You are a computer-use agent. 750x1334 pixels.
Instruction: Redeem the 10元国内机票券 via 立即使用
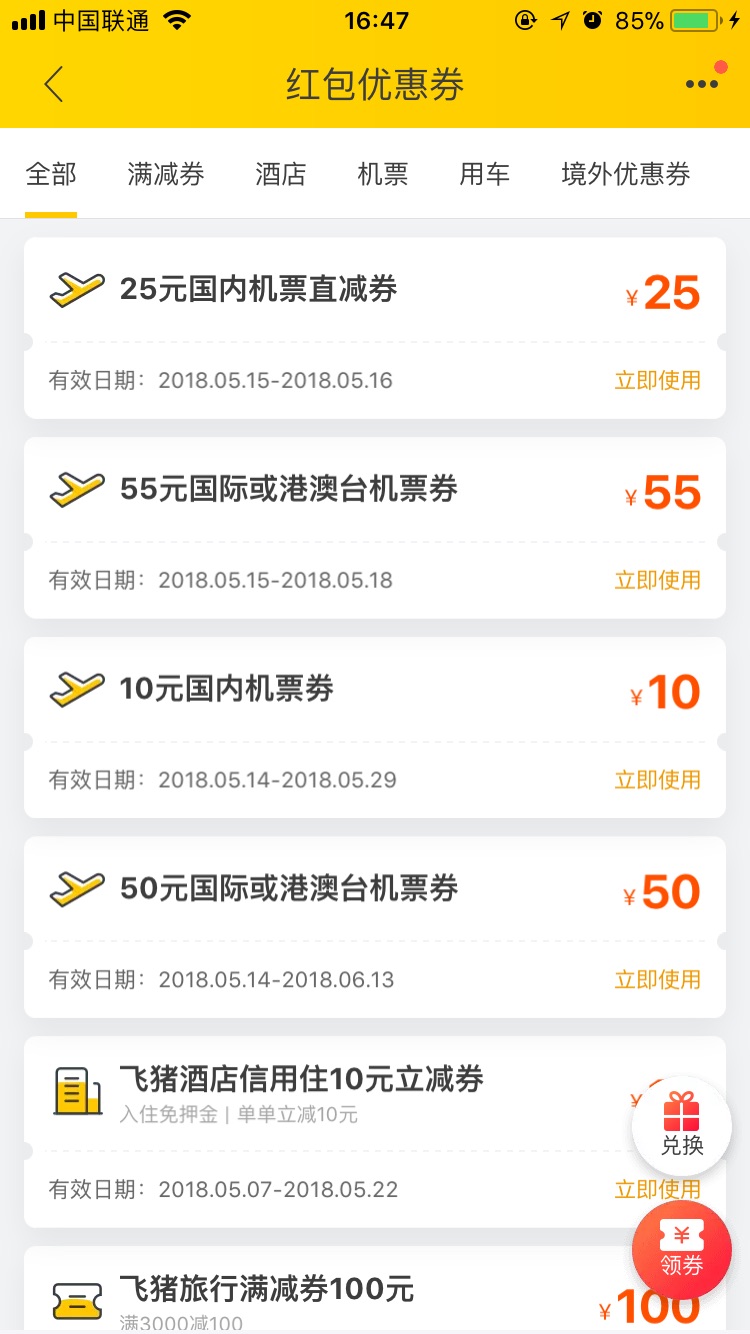click(657, 780)
